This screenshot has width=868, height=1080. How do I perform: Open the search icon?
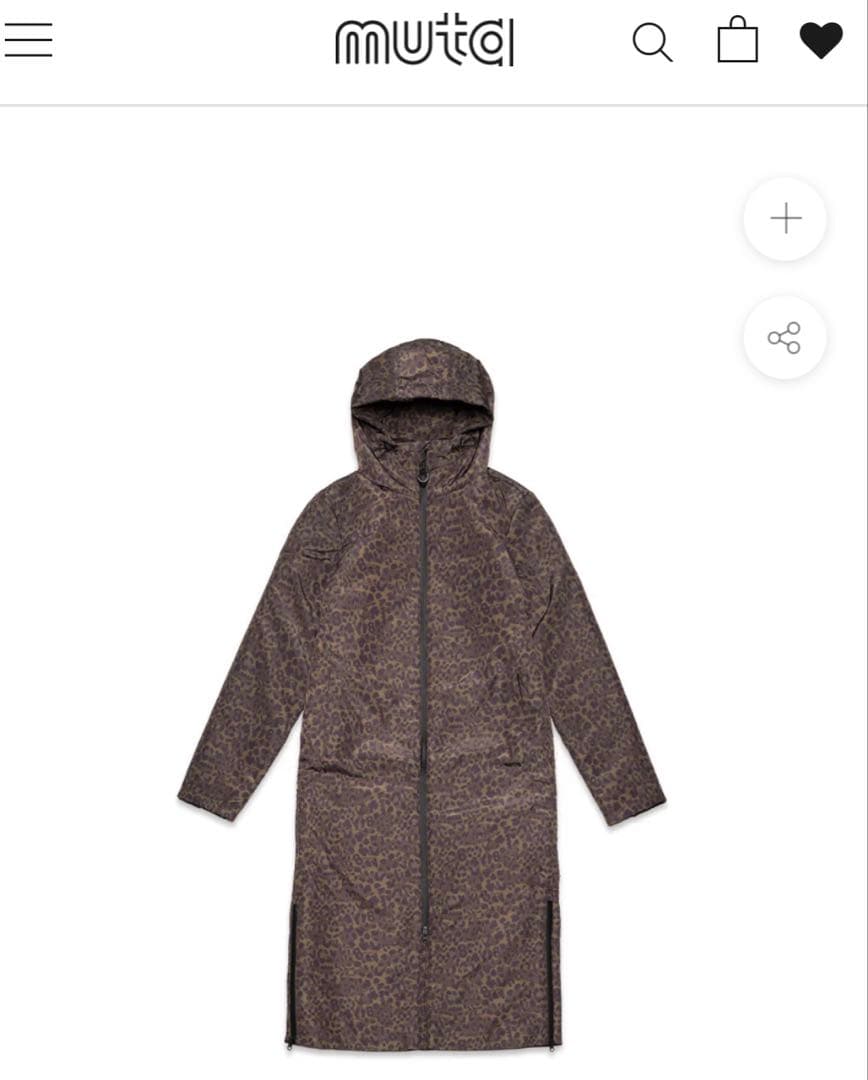point(652,42)
